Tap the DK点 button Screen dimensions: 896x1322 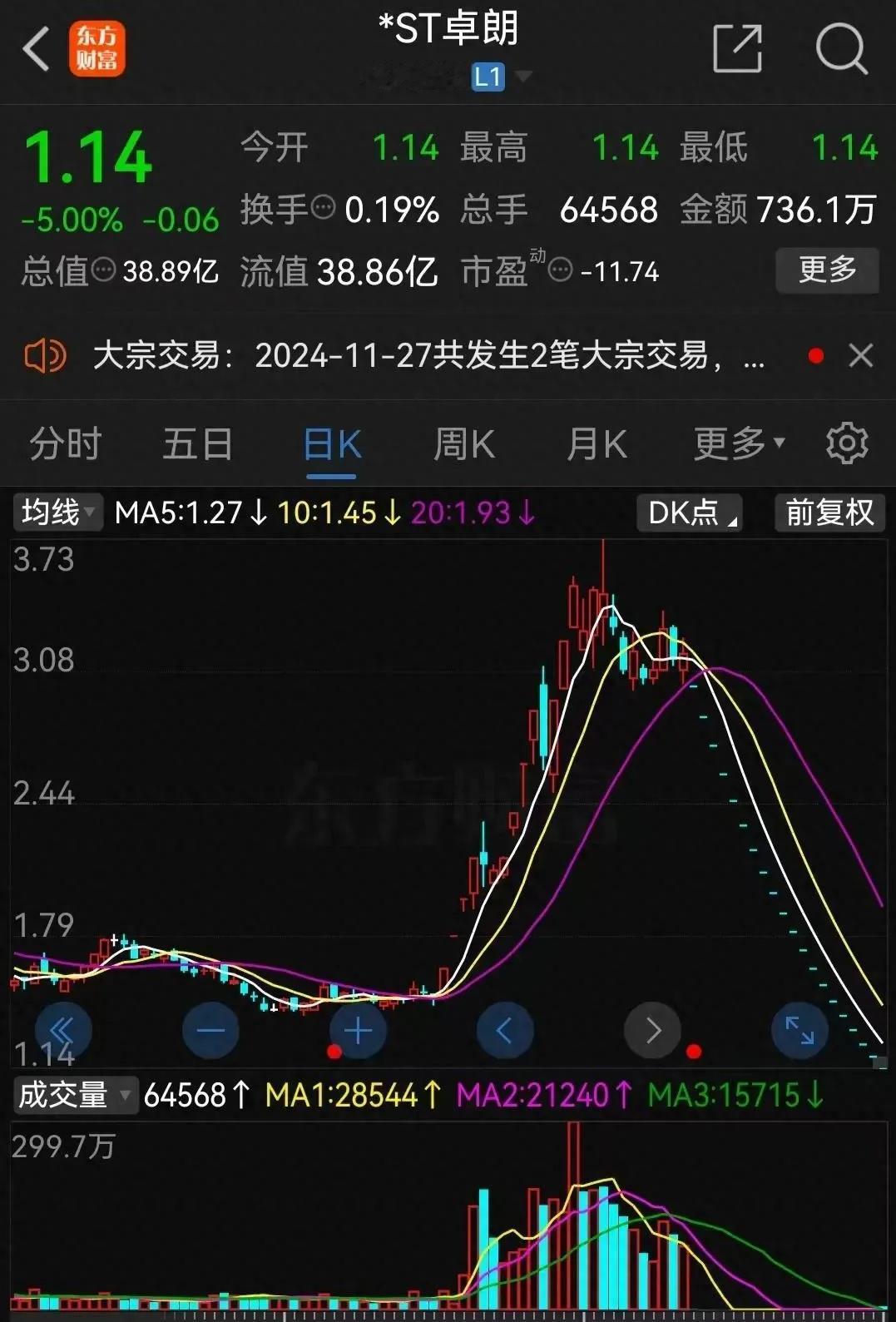[690, 512]
